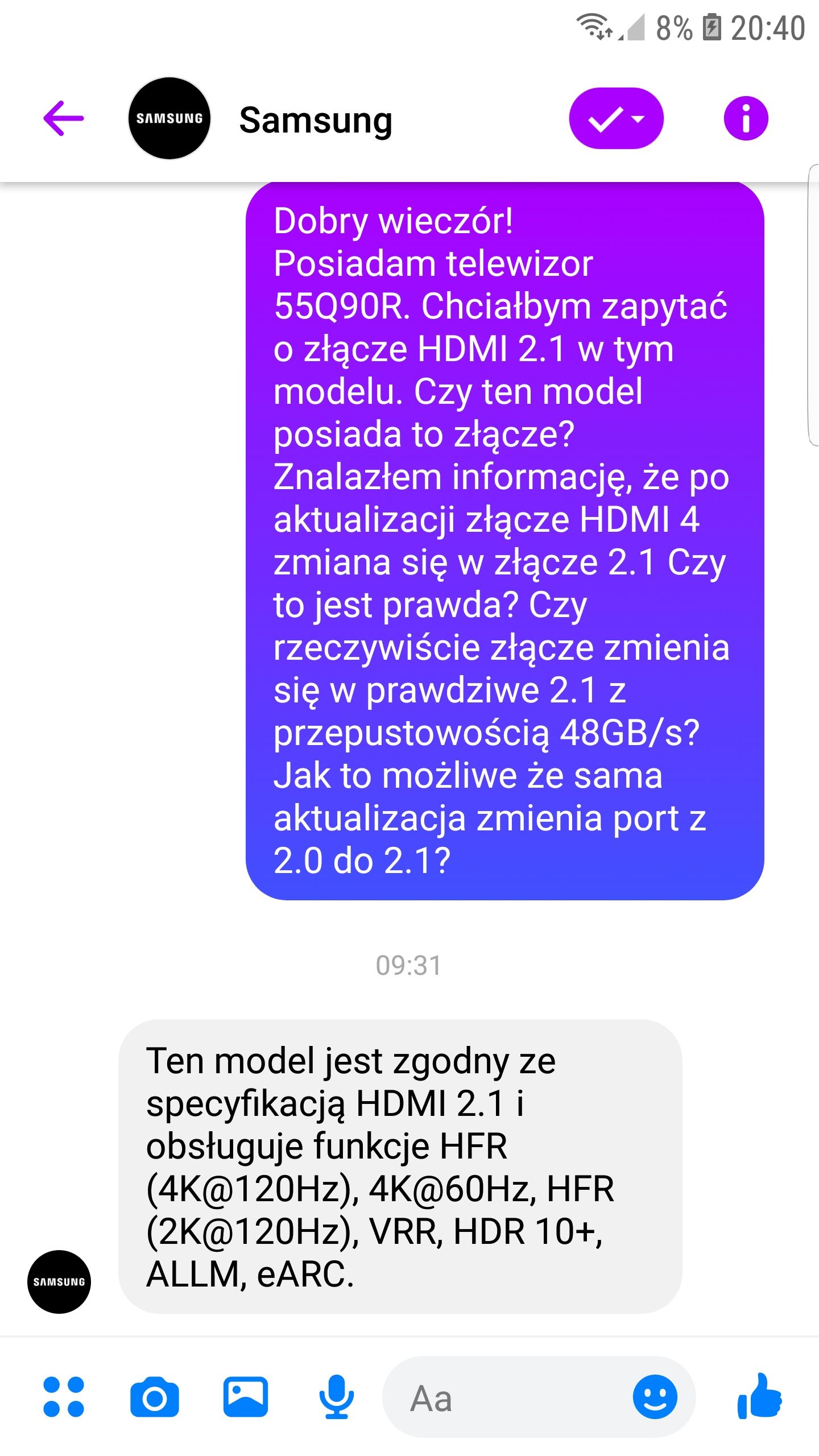819x1456 pixels.
Task: Open the checkmark dropdown button
Action: pos(616,118)
